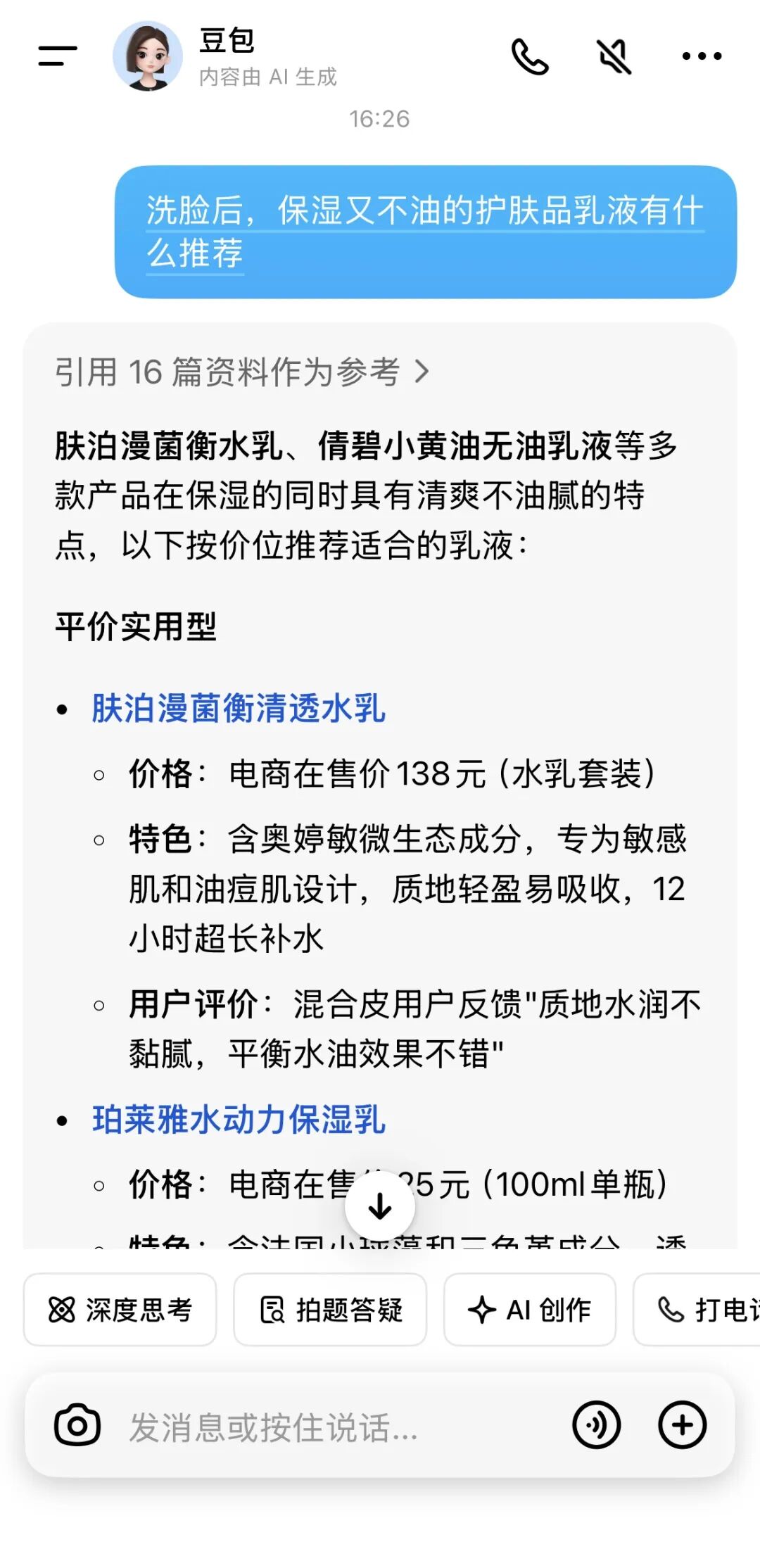Open the 珀莱雅水动力保湿乳 link

tap(239, 1119)
